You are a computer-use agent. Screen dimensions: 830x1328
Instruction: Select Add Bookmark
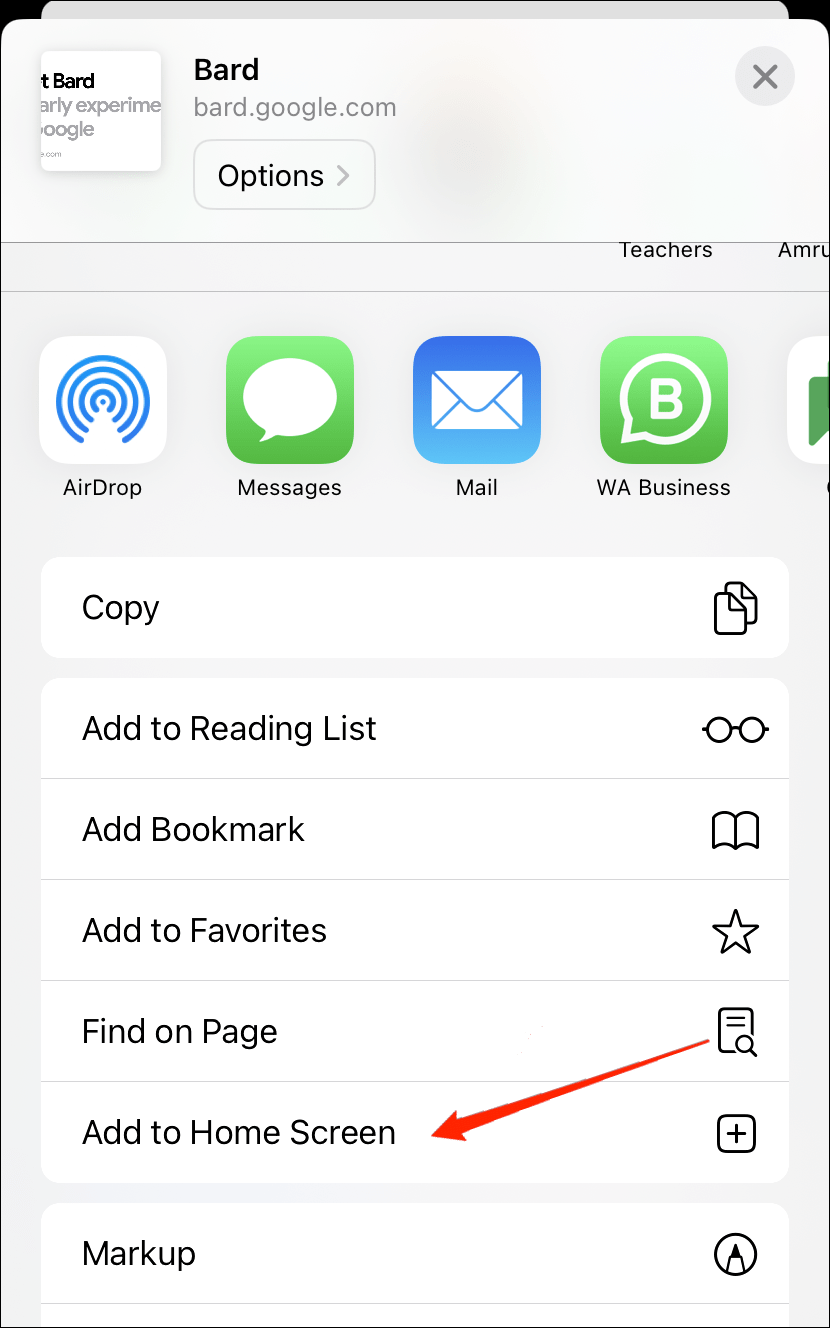pyautogui.click(x=415, y=830)
